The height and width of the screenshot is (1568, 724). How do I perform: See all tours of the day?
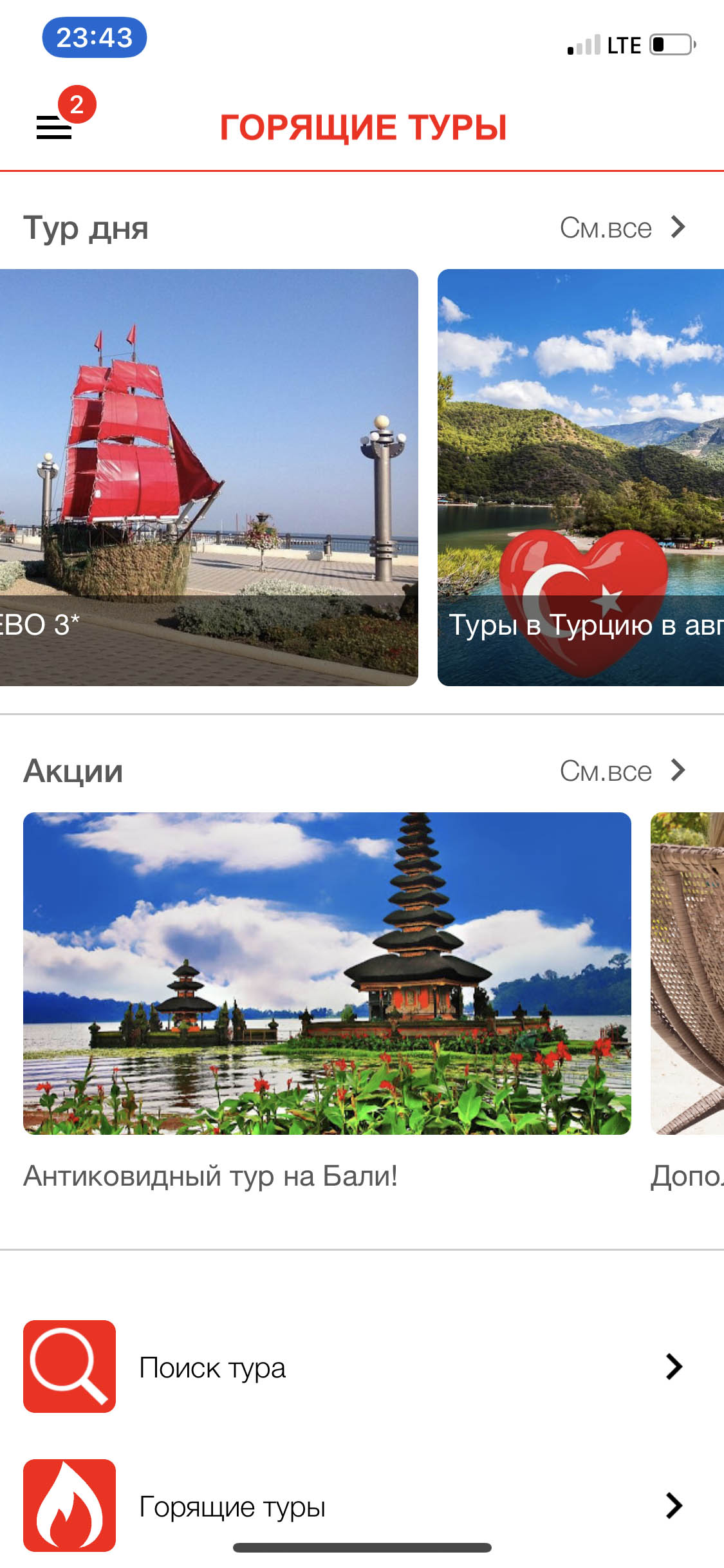[622, 228]
